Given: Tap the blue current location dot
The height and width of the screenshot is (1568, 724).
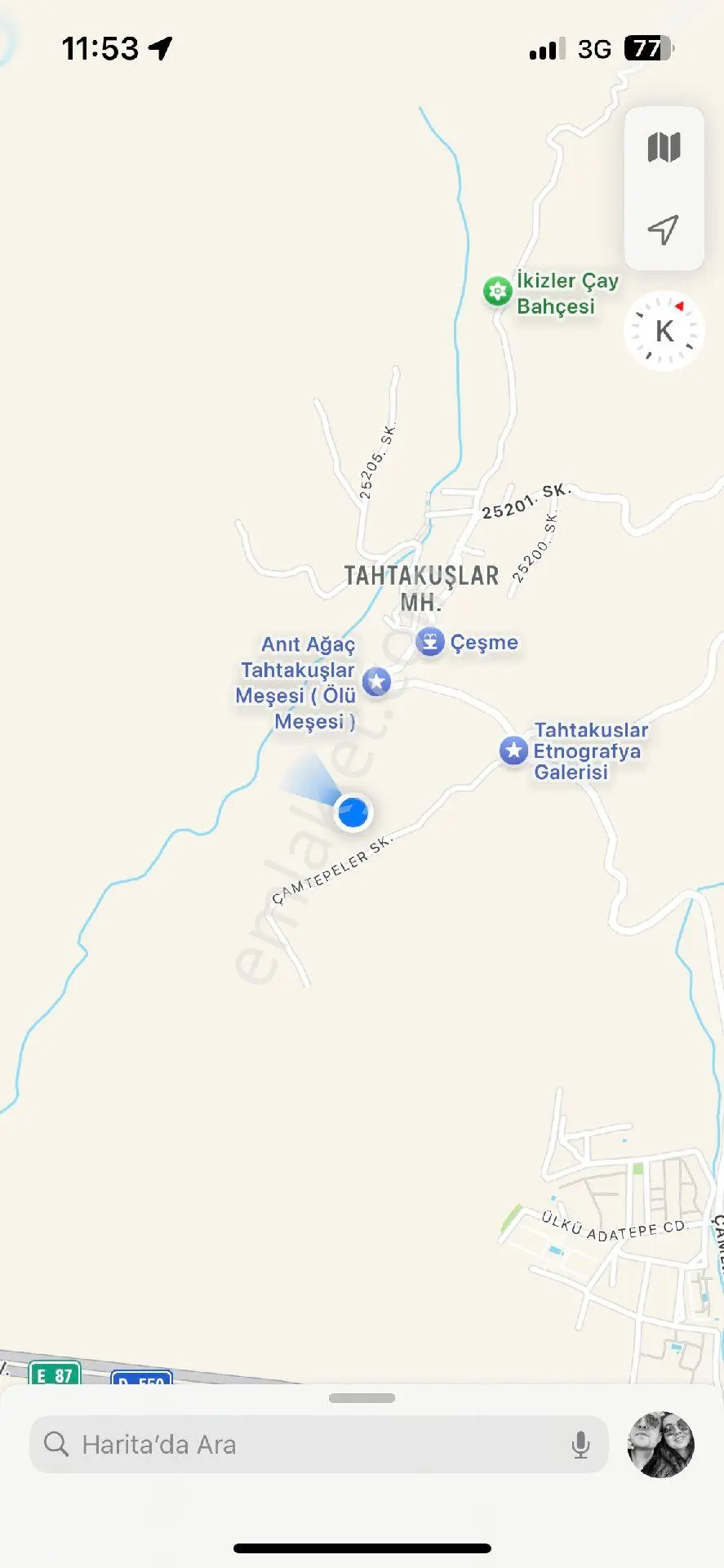Looking at the screenshot, I should pos(353,813).
